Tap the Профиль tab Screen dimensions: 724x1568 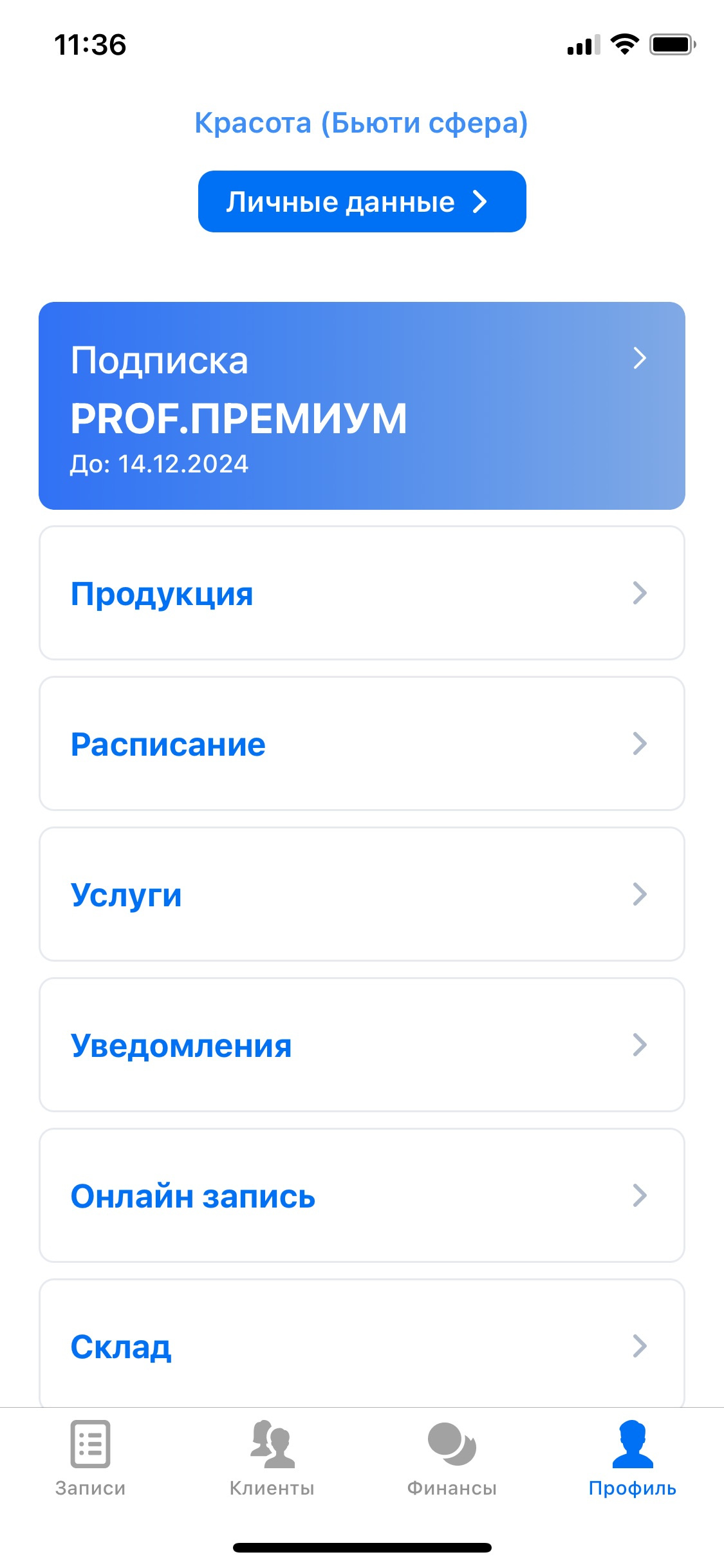[x=633, y=1459]
